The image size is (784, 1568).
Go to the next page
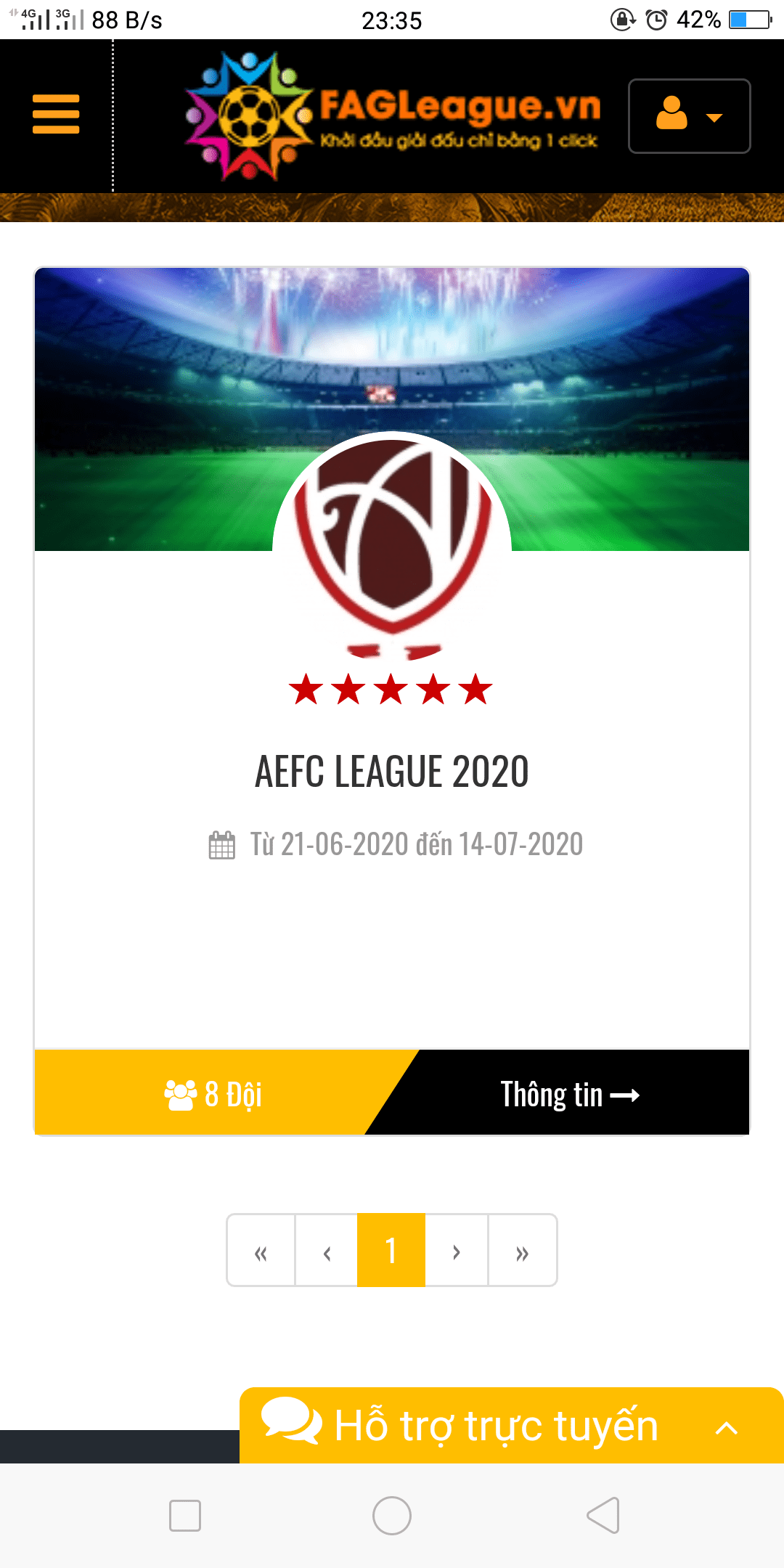click(456, 1251)
